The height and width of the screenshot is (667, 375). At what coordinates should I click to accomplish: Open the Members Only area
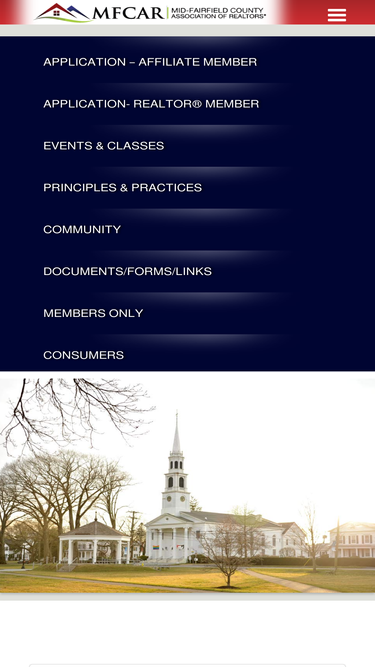pyautogui.click(x=93, y=314)
